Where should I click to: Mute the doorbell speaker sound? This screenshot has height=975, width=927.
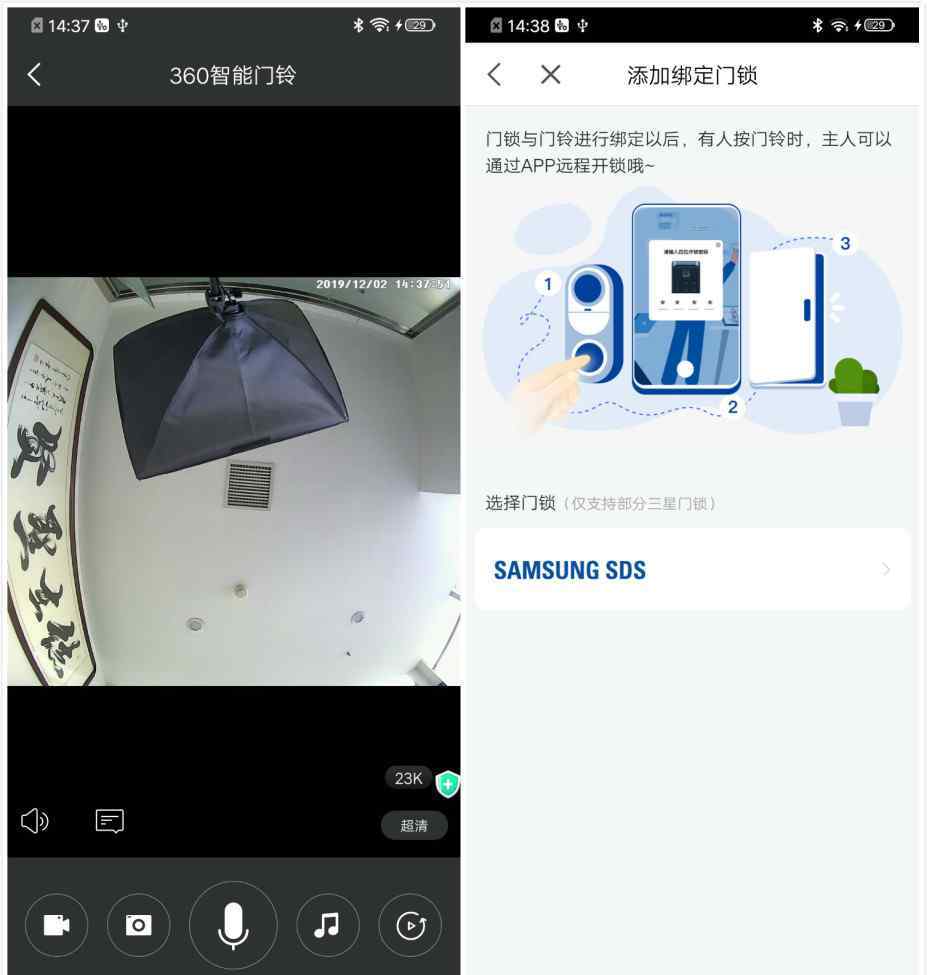[x=35, y=822]
